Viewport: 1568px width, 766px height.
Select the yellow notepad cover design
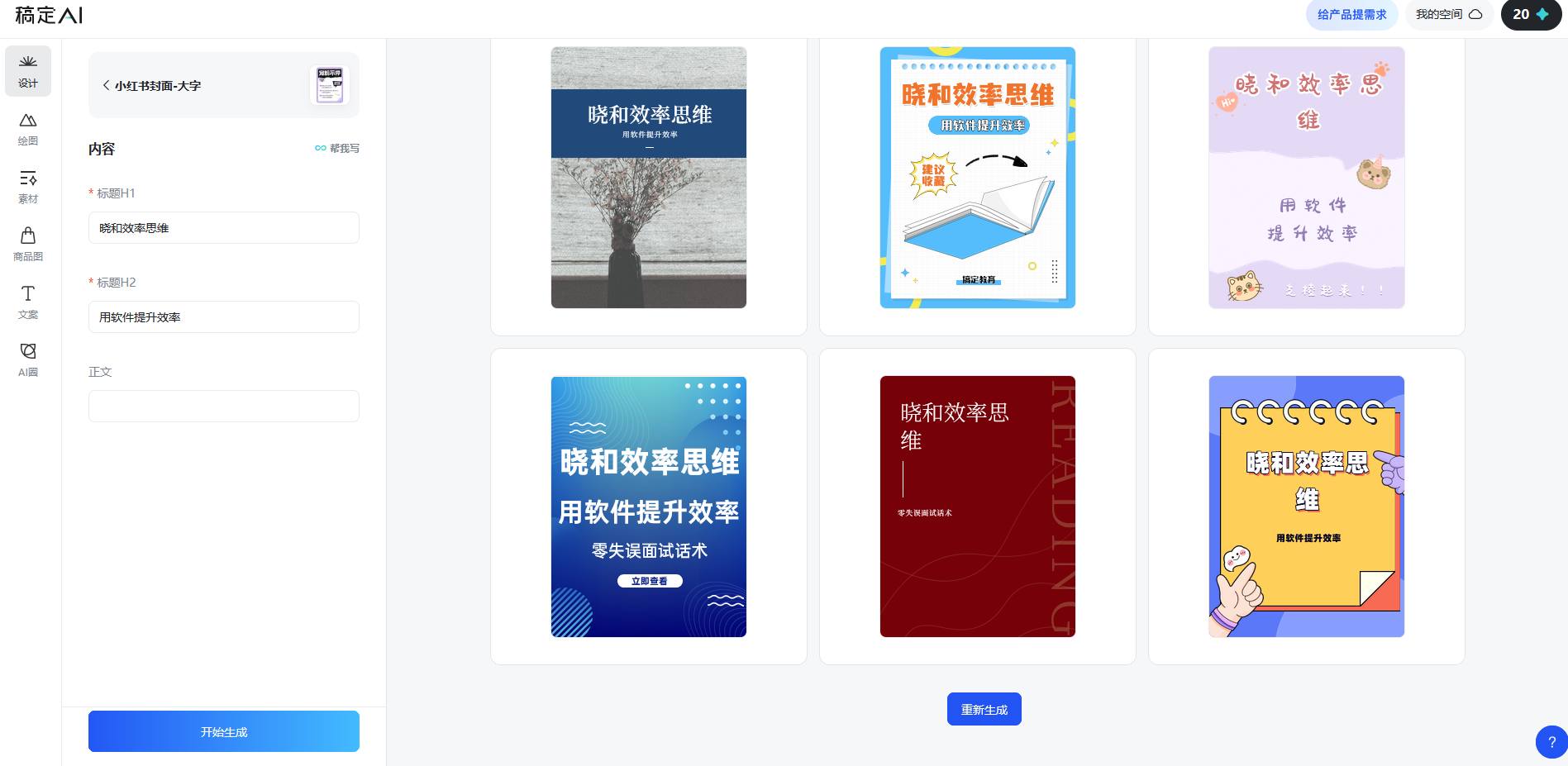coord(1306,507)
